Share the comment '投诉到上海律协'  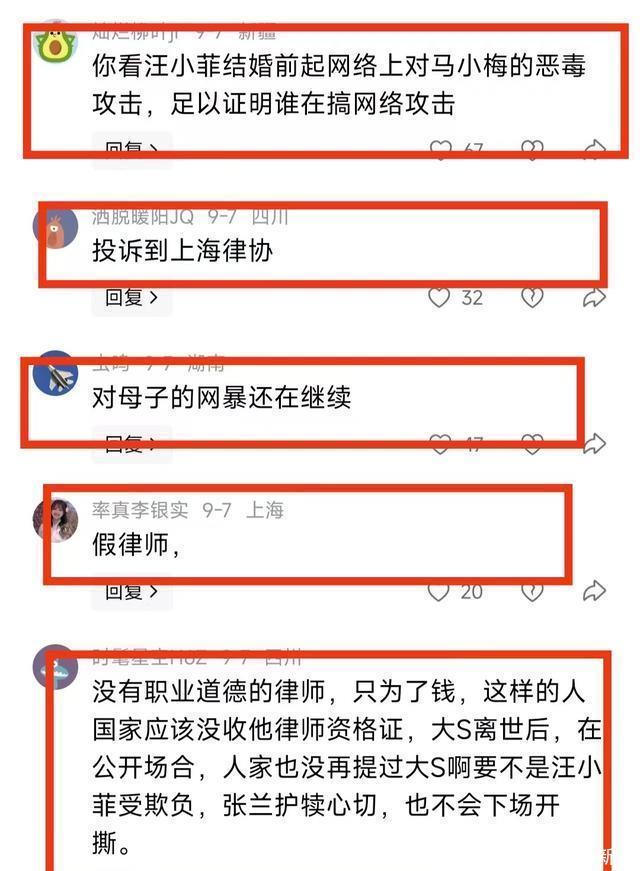[594, 298]
